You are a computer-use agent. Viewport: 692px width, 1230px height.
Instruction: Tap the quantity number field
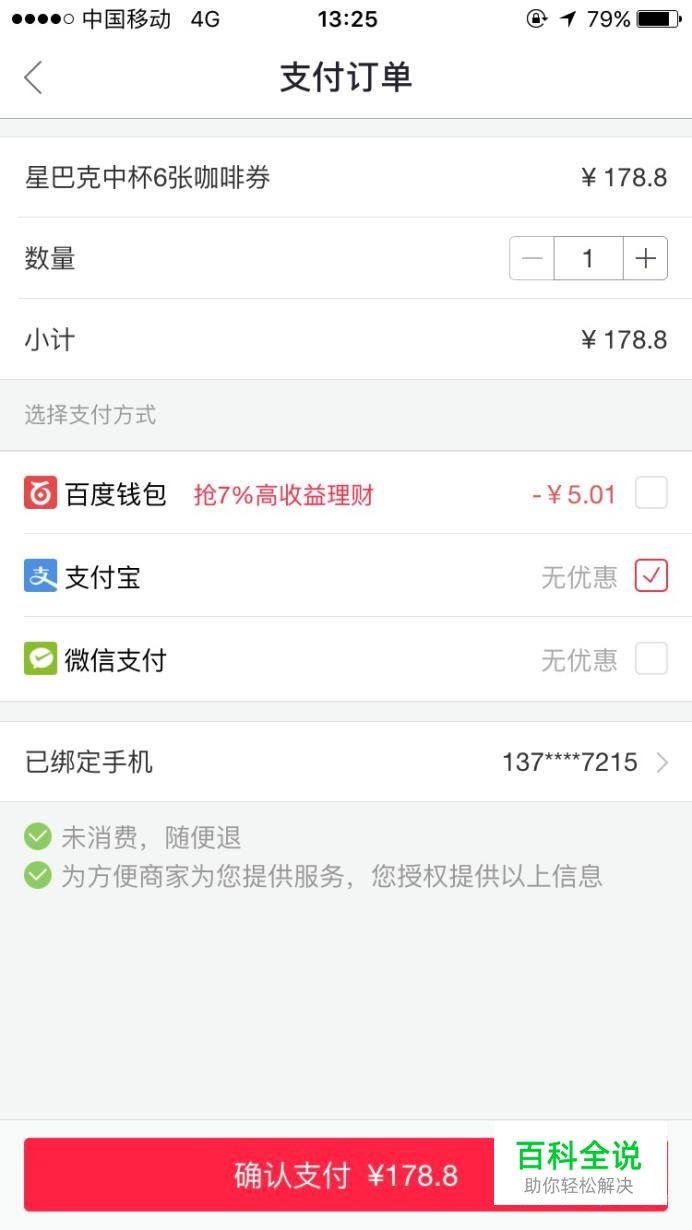[x=589, y=259]
